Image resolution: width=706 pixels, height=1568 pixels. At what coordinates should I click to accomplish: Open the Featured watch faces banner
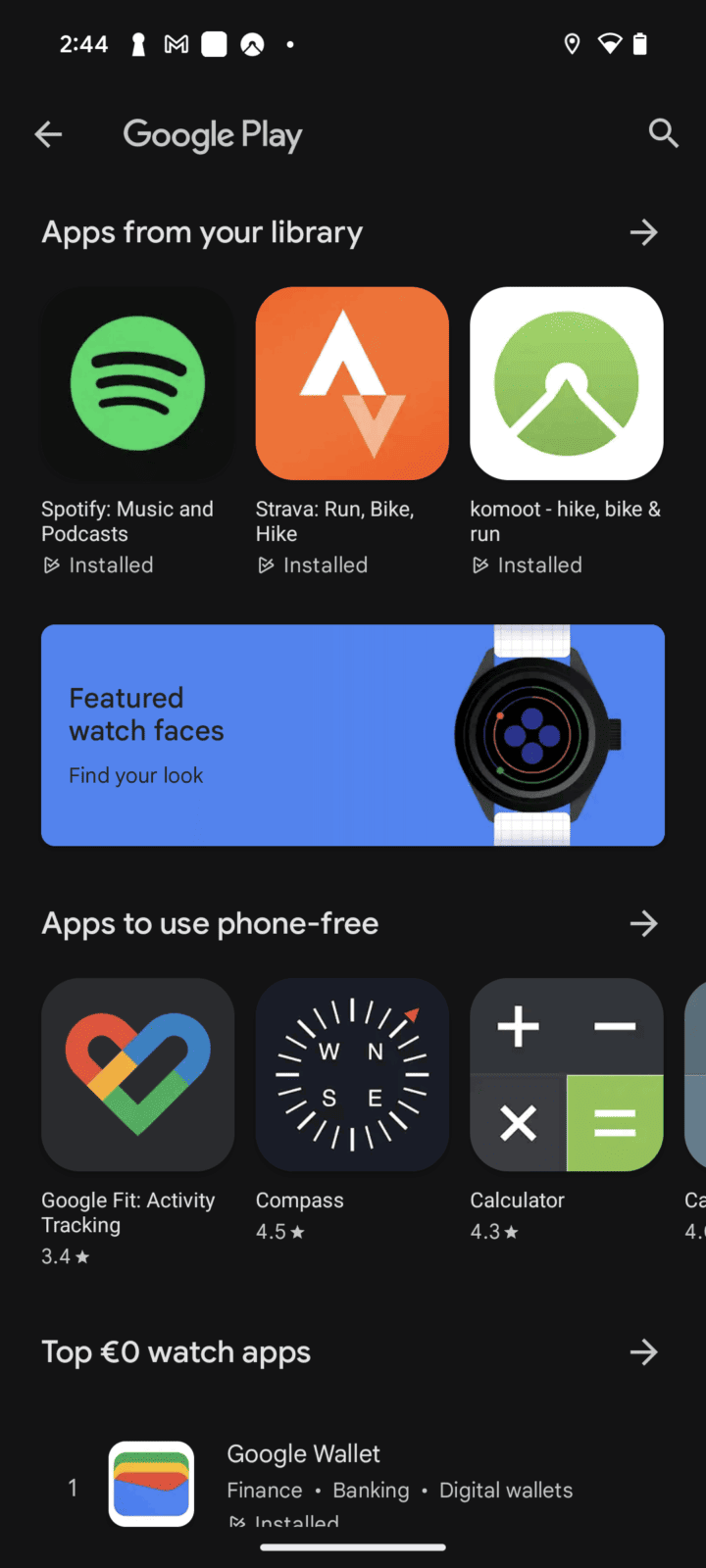(x=353, y=735)
